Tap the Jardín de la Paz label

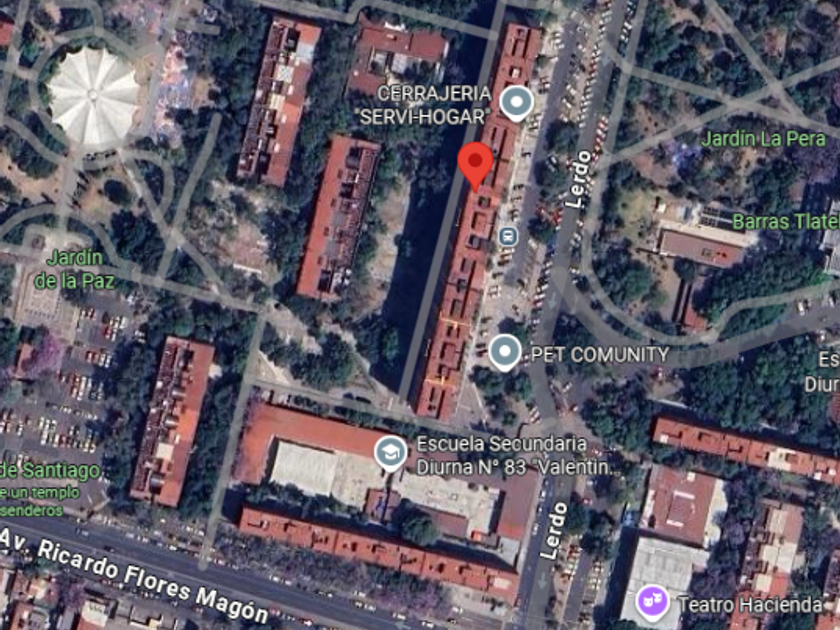(75, 269)
